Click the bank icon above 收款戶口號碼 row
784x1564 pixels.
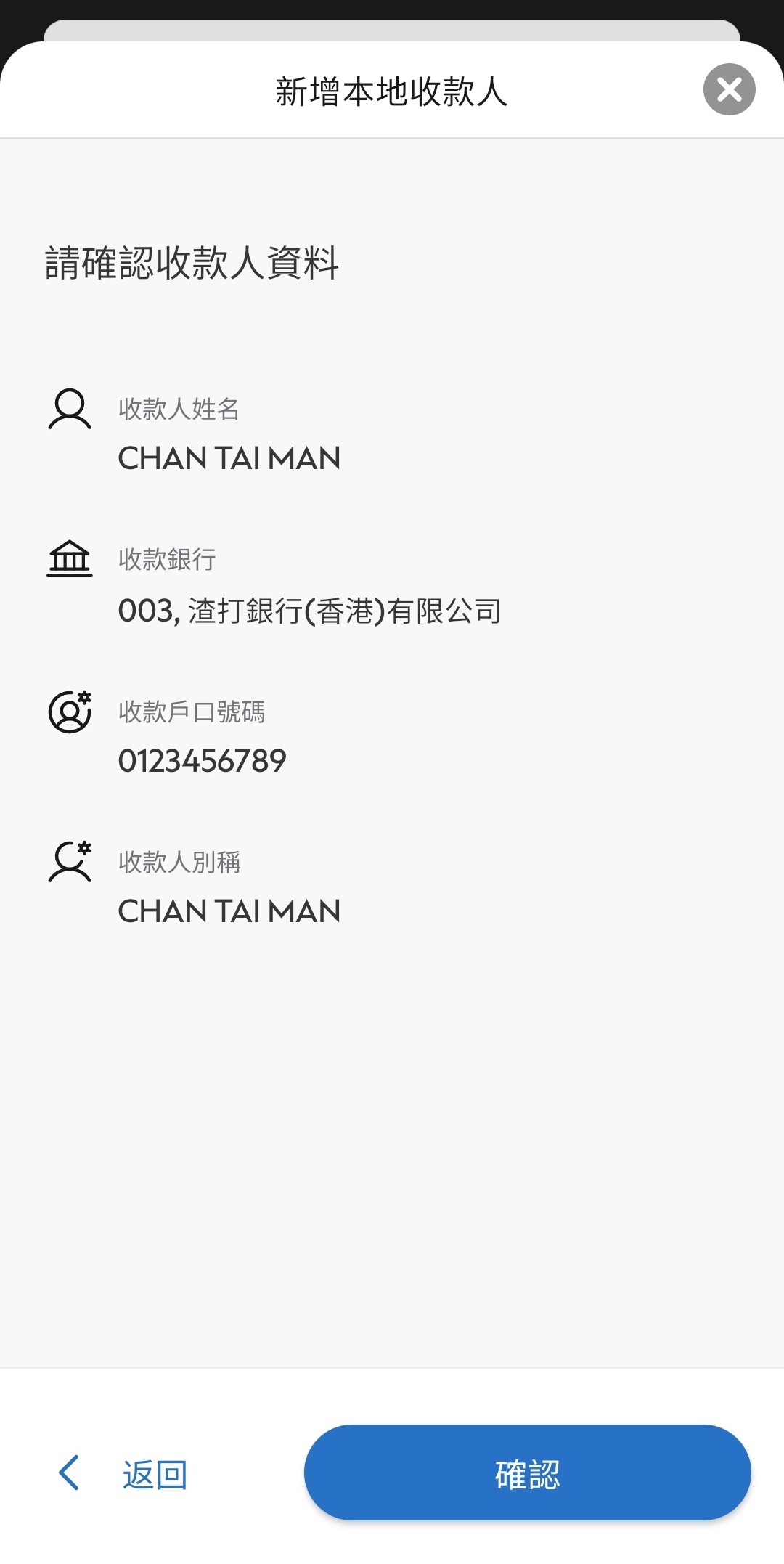[x=69, y=559]
